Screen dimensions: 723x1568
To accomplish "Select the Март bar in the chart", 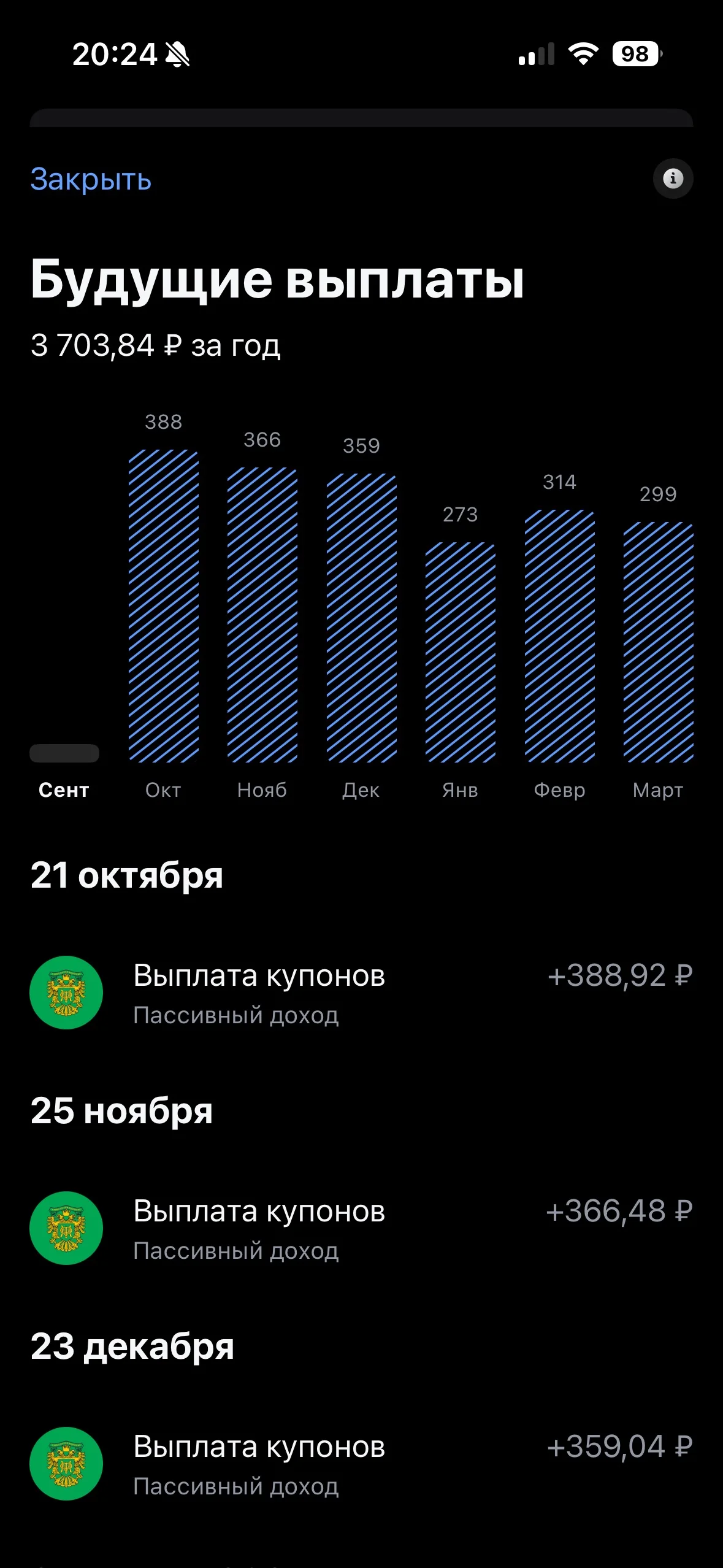I will 659,642.
